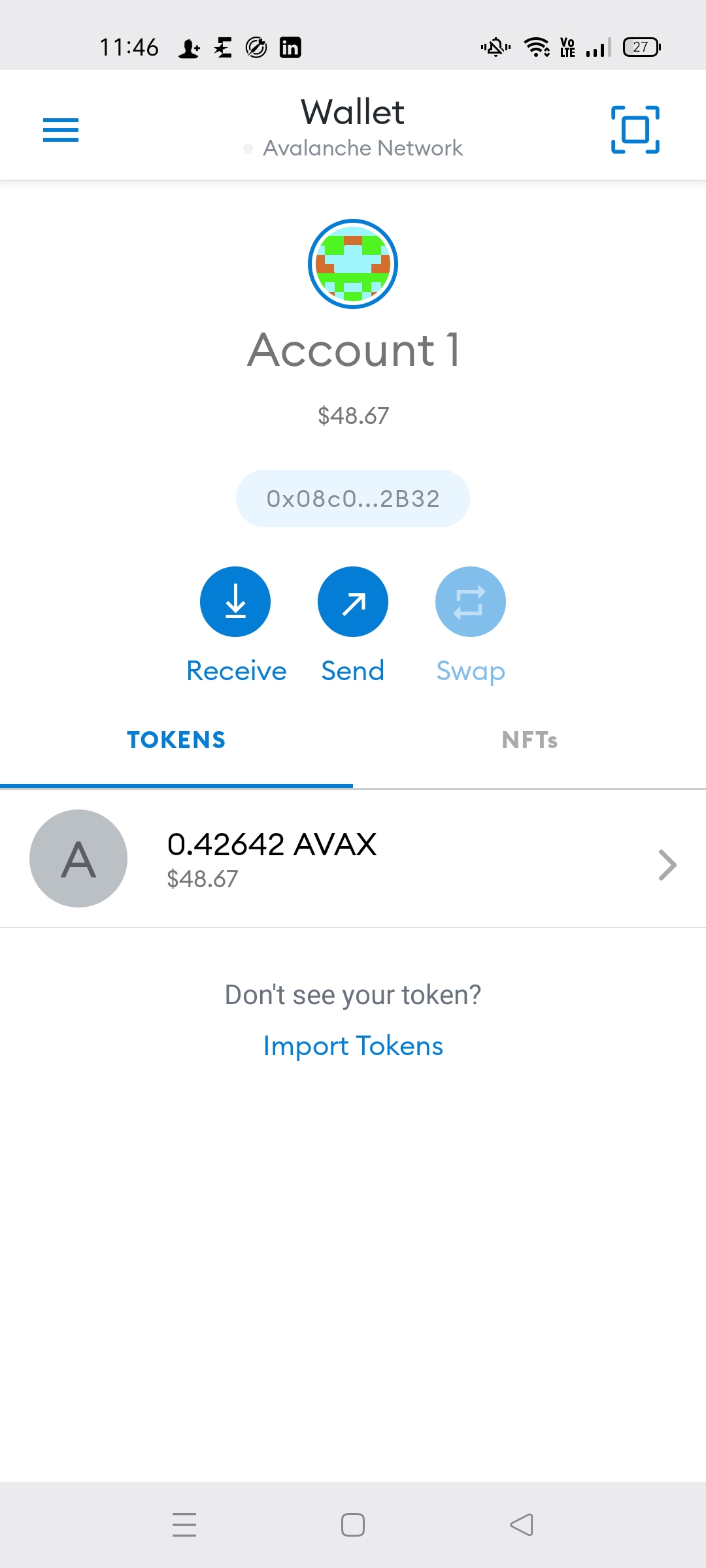The width and height of the screenshot is (706, 1568).
Task: Open the Swap option
Action: (471, 602)
